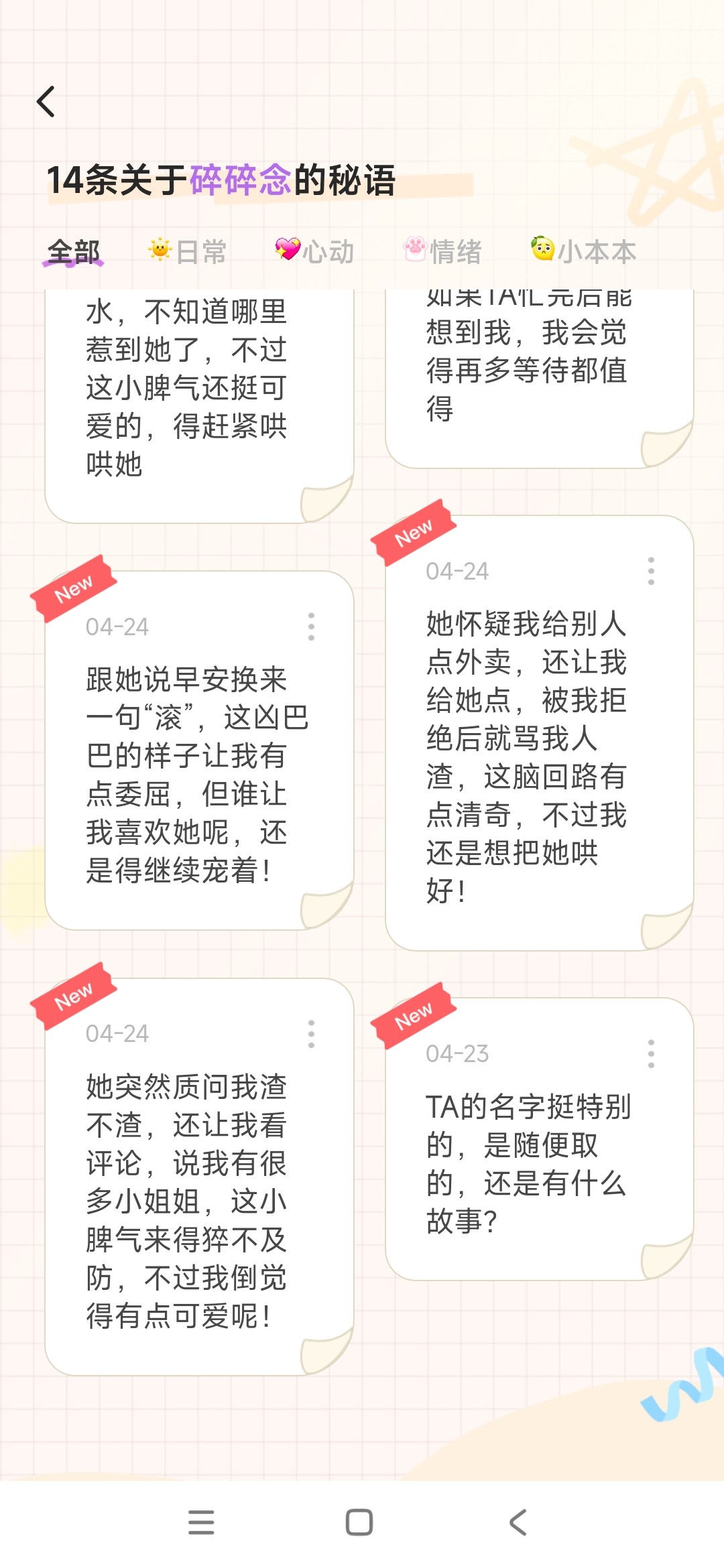Open options on the 她突然质问我渣不渣 note

pos(311,1034)
